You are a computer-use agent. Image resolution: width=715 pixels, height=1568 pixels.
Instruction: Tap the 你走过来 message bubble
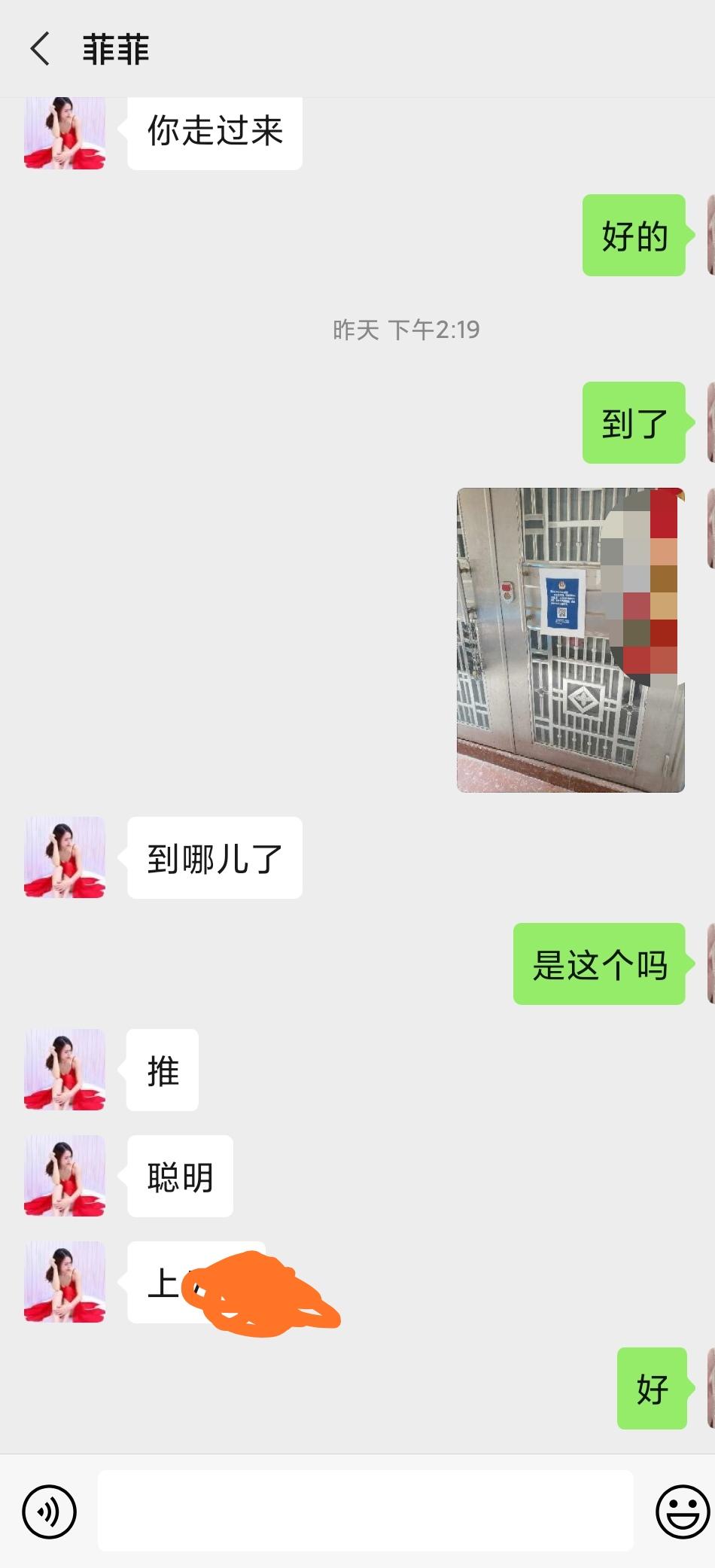click(214, 132)
